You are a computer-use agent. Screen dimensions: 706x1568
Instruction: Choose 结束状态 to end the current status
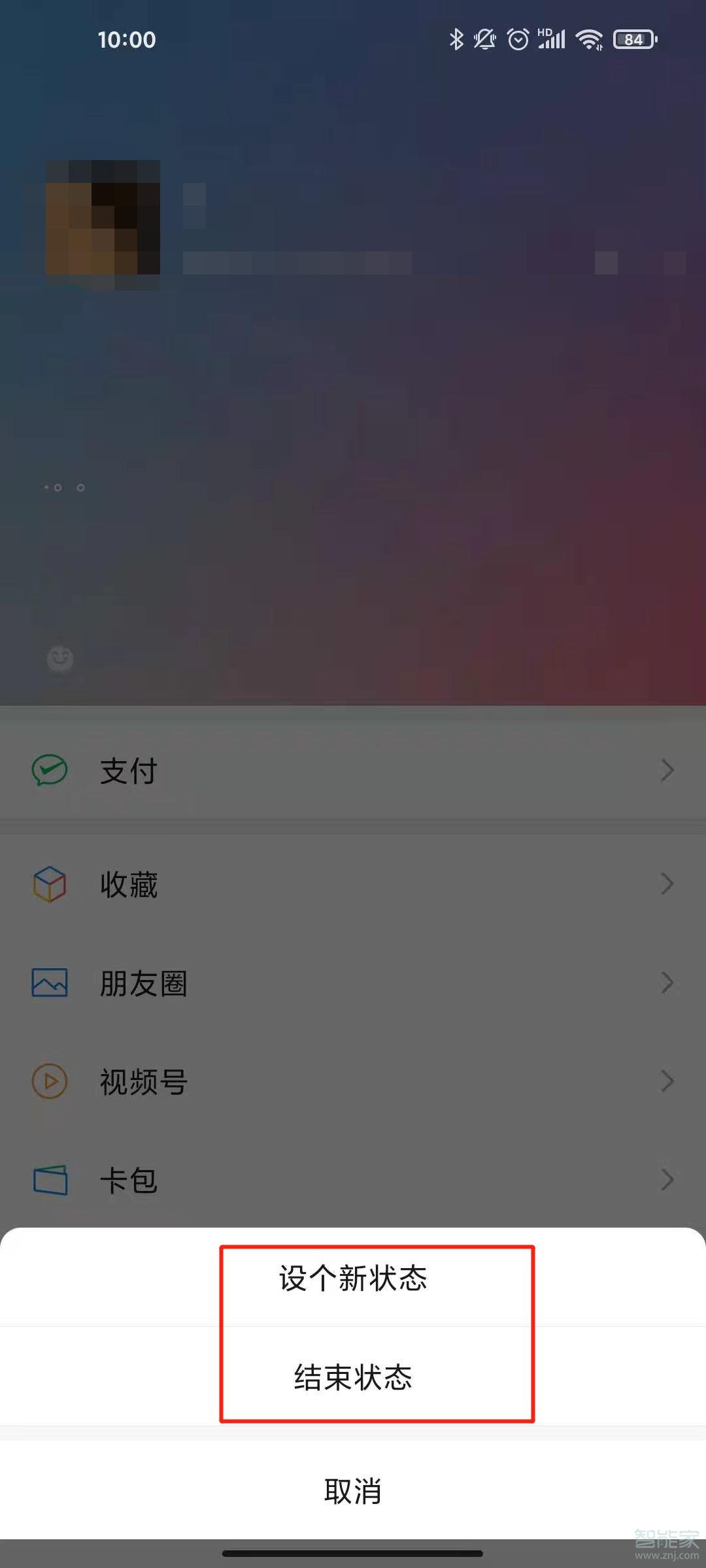[x=353, y=1377]
